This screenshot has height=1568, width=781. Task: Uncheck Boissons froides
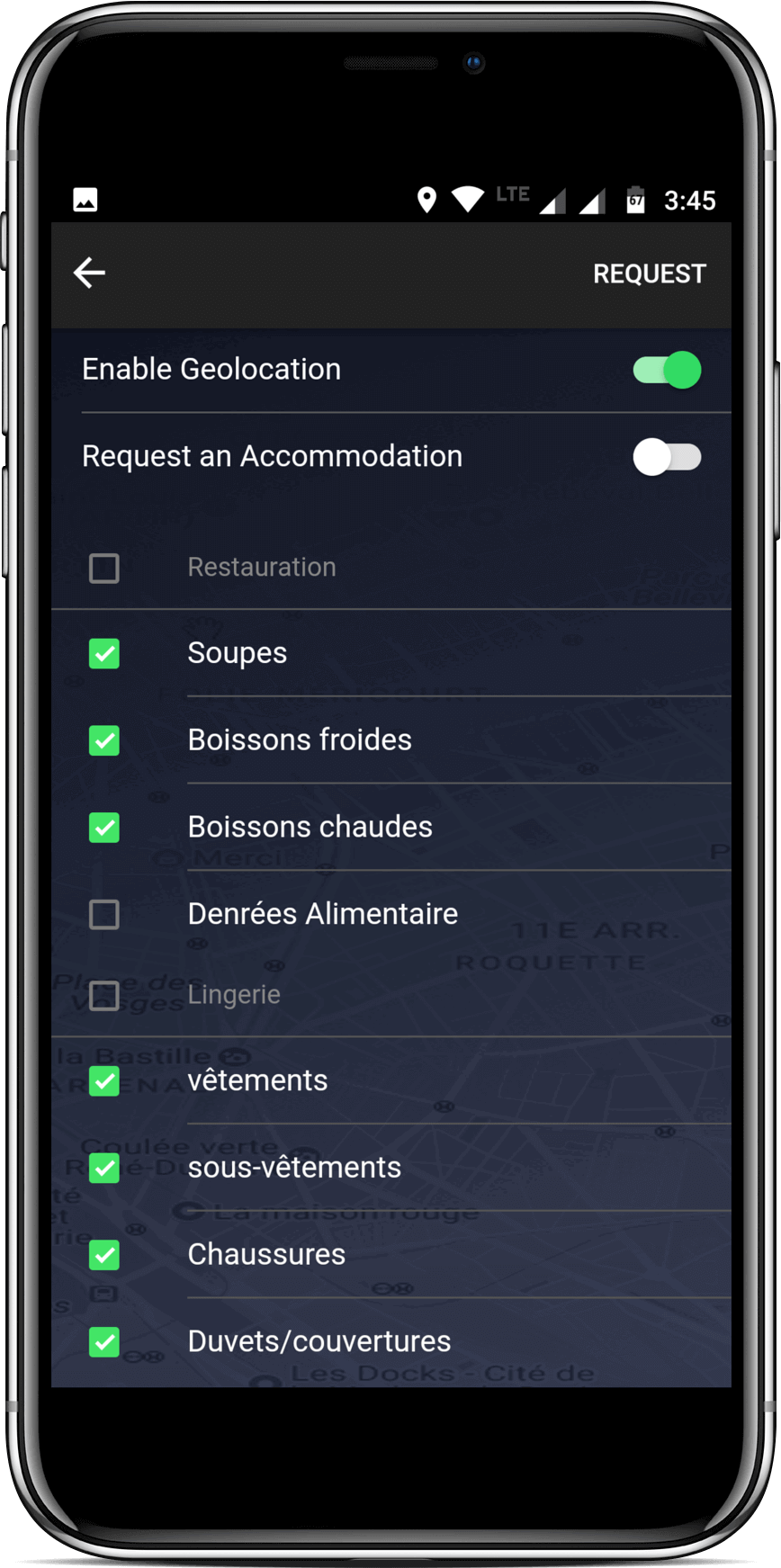coord(104,740)
